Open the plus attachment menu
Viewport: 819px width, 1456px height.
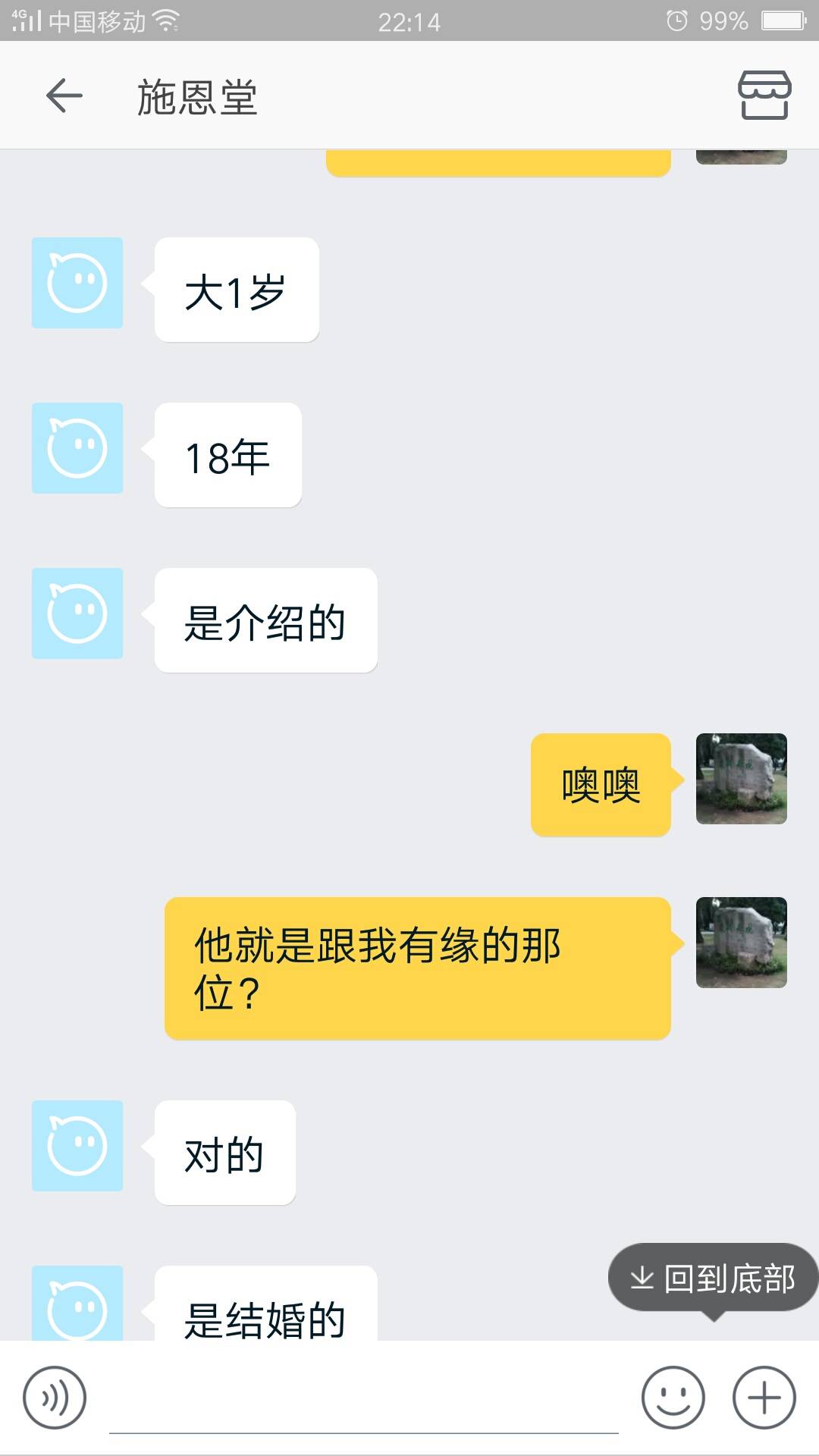click(x=764, y=1398)
